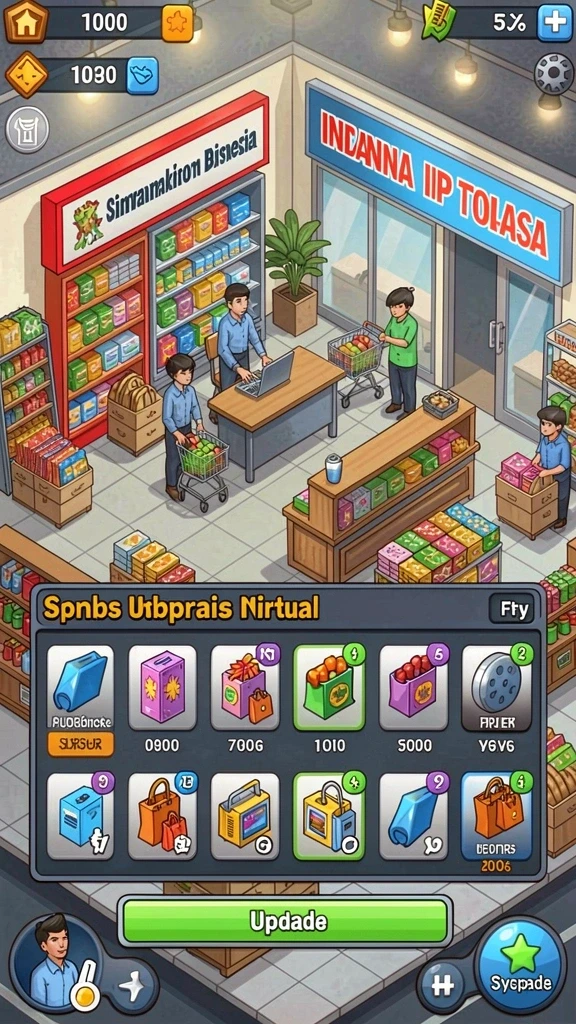Select the gift bag item priced 7006
576x1024 pixels.
point(246,687)
